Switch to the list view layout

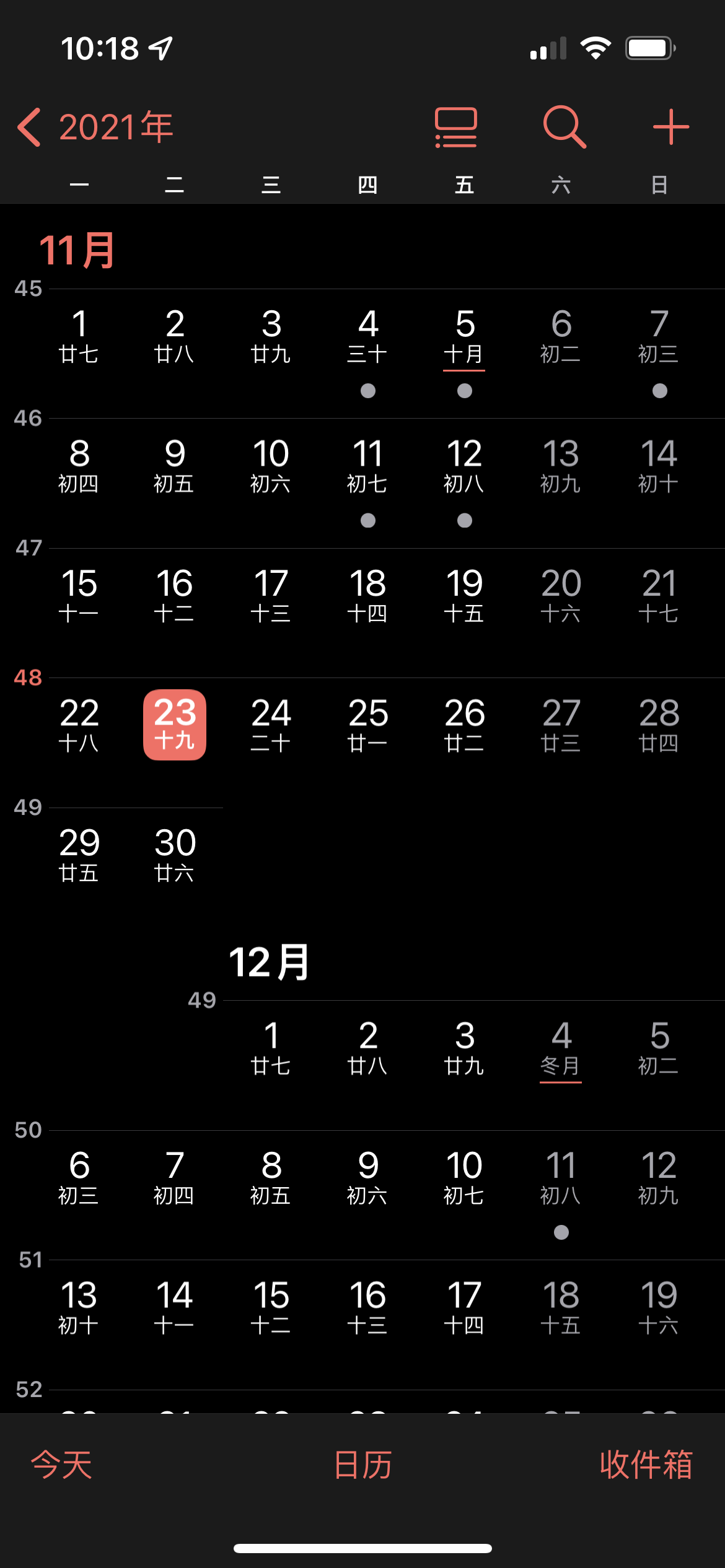(x=455, y=128)
